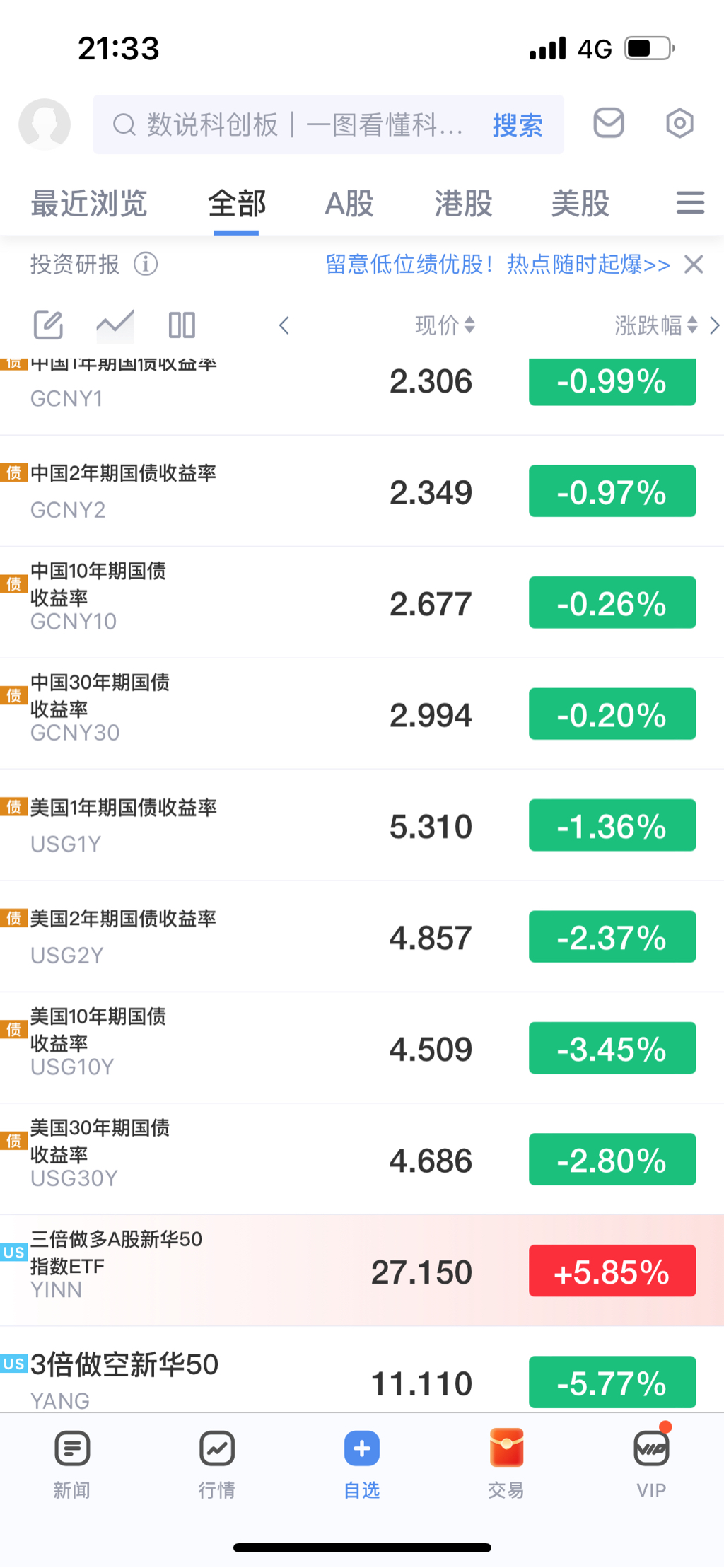Open the messages envelope icon

(608, 123)
